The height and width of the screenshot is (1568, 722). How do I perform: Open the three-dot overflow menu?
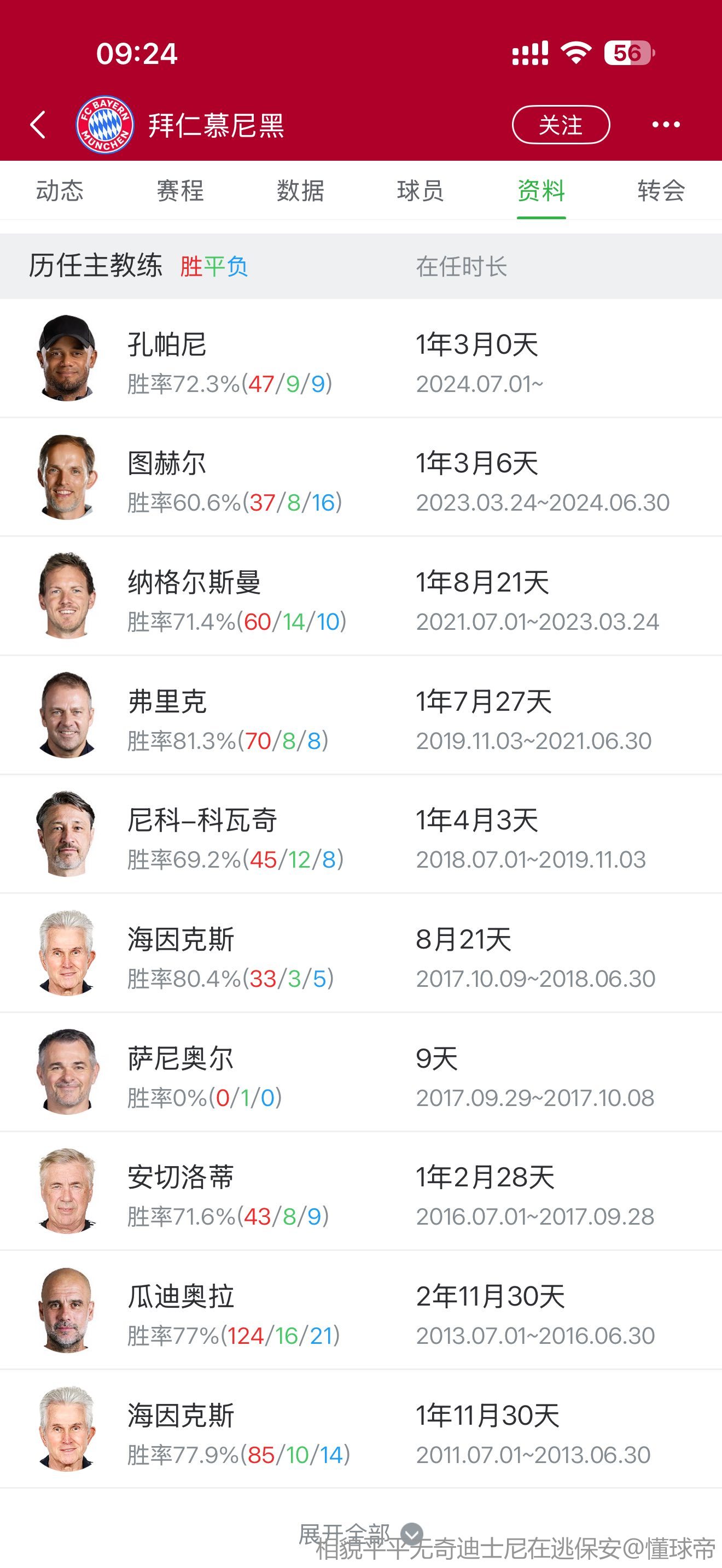(665, 125)
